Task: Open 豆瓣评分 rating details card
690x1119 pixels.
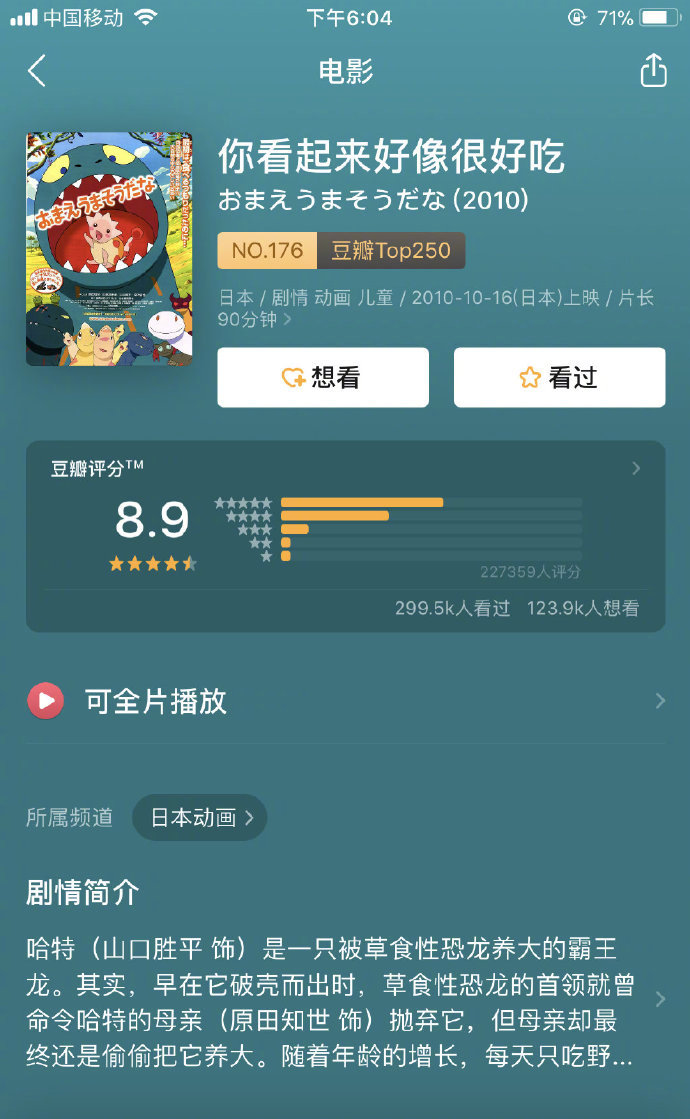Action: 345,535
